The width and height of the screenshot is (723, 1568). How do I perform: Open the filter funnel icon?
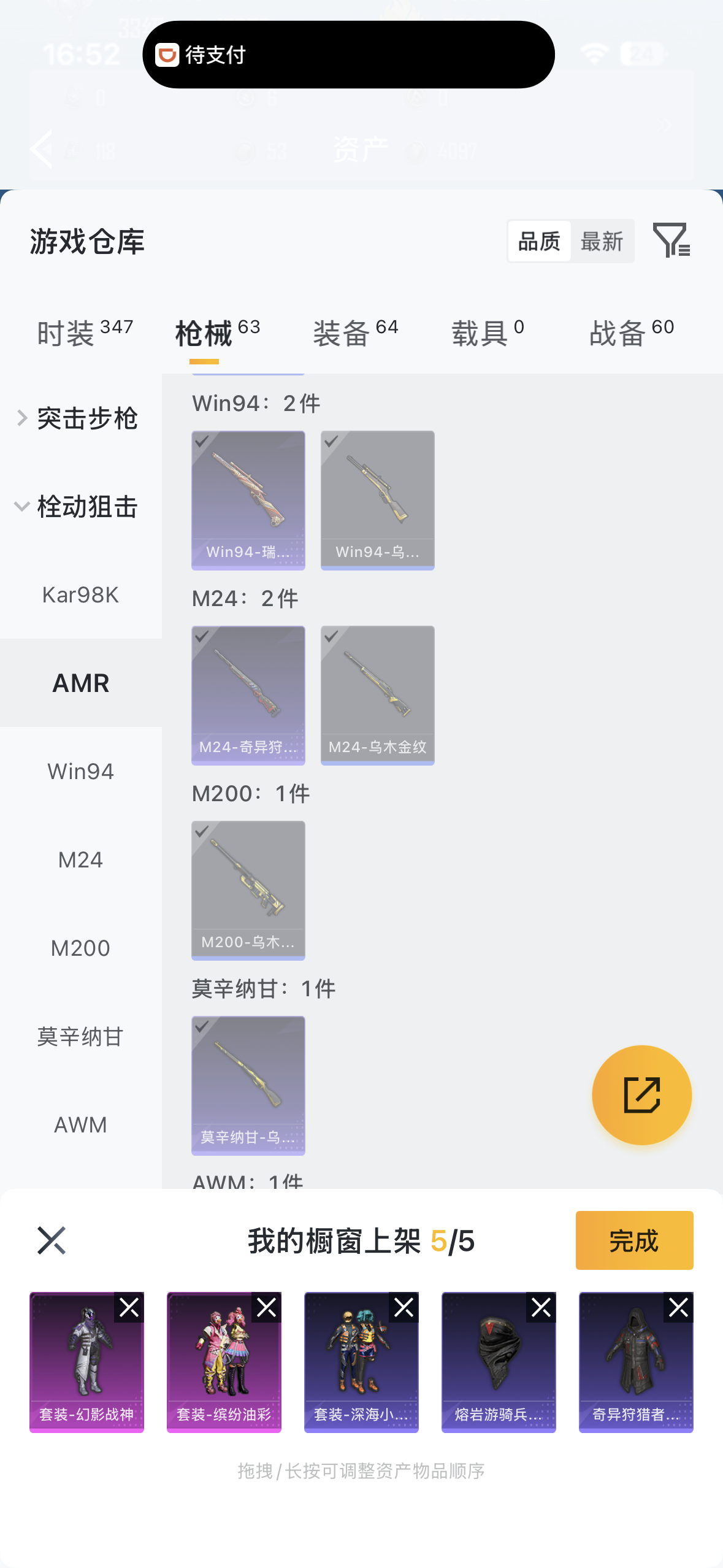coord(671,240)
